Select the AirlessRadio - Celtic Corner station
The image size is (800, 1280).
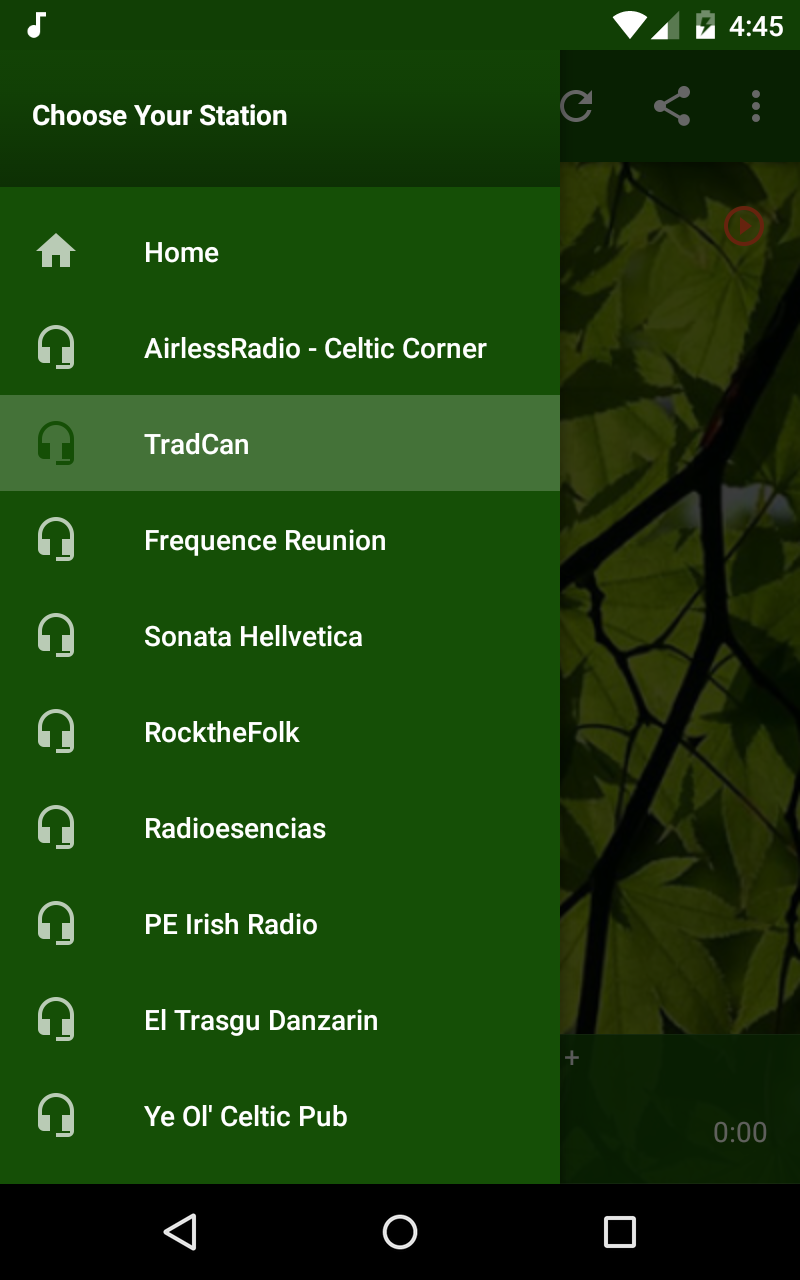coord(316,348)
